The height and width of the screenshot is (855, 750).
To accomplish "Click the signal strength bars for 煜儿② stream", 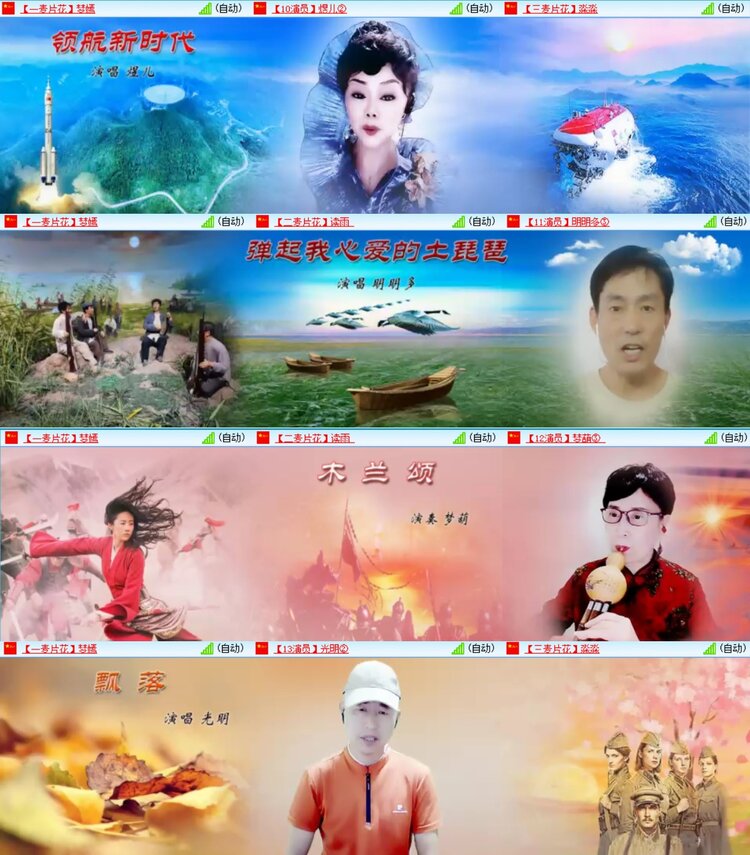I will coord(455,10).
